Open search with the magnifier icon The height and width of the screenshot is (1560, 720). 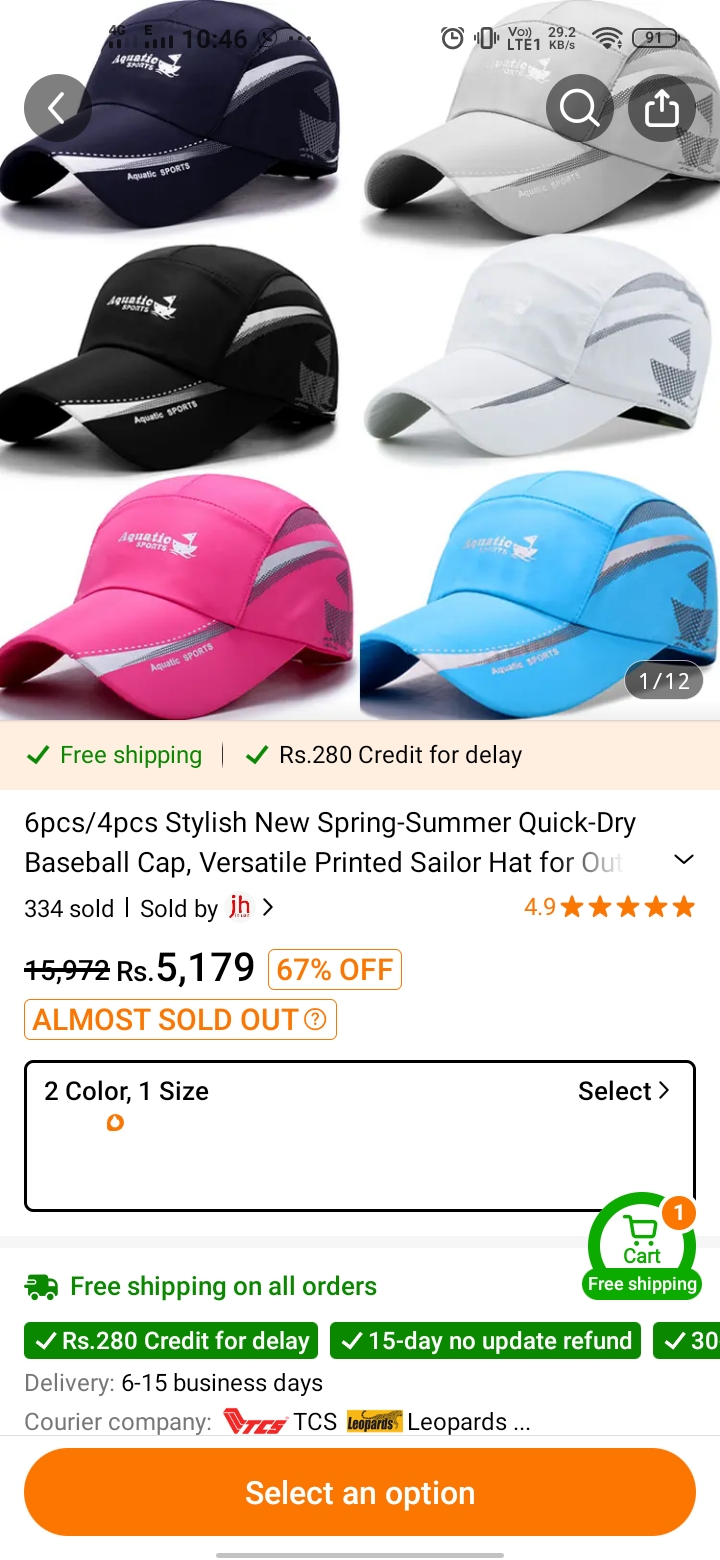[x=579, y=107]
